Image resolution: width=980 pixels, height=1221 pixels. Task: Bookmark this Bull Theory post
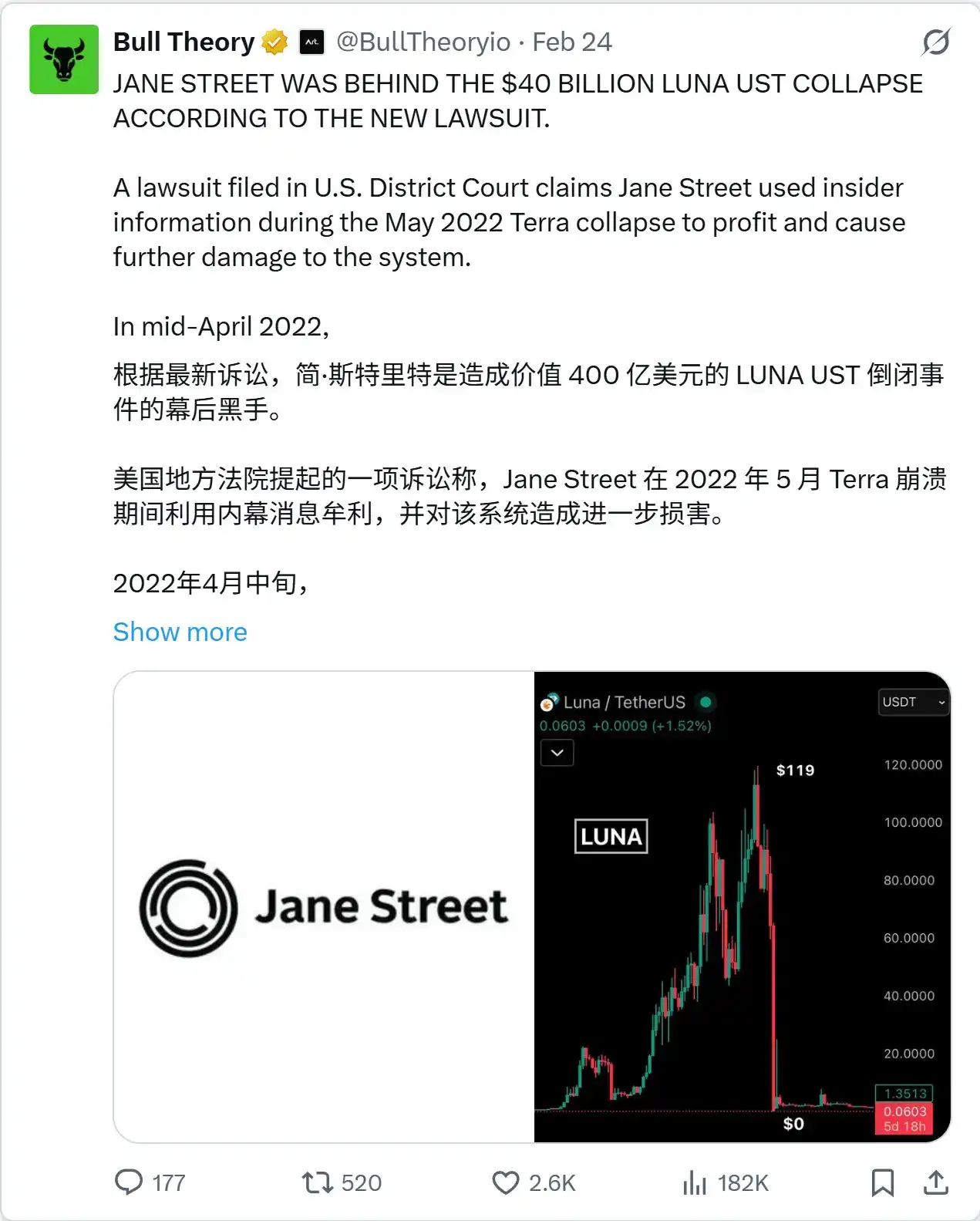[x=882, y=1182]
